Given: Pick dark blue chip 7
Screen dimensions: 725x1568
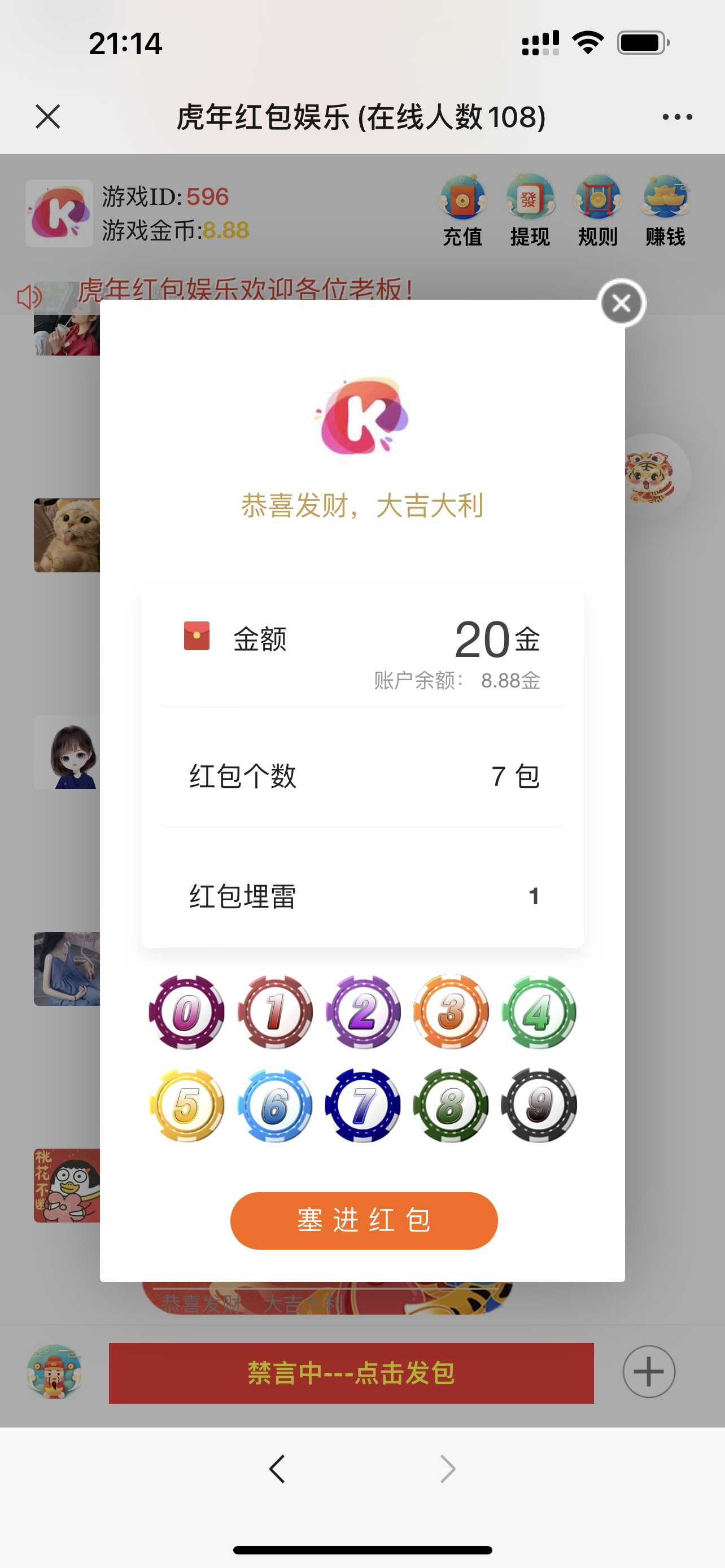Looking at the screenshot, I should 363,1105.
